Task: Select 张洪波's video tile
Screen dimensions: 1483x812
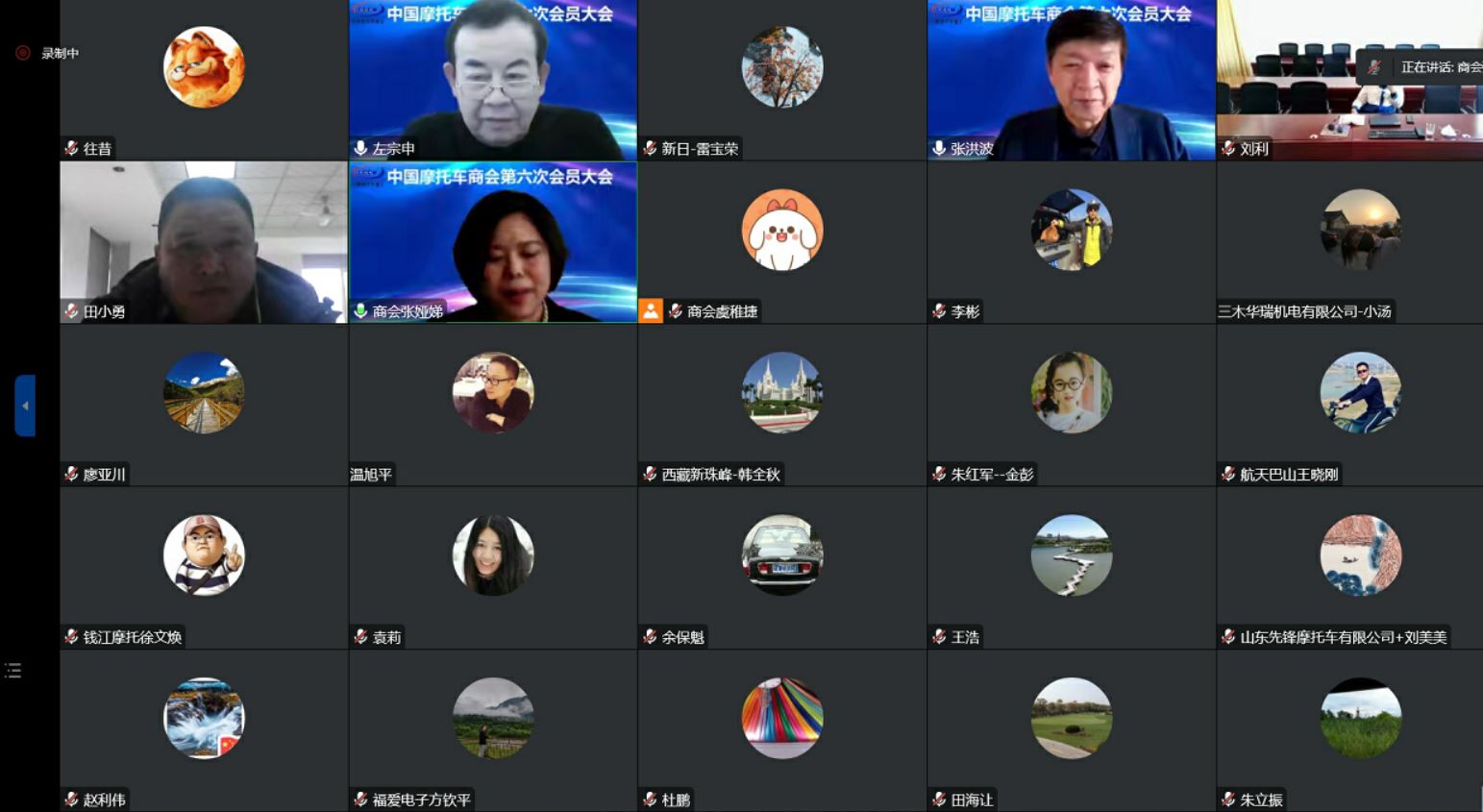Action: tap(1071, 79)
